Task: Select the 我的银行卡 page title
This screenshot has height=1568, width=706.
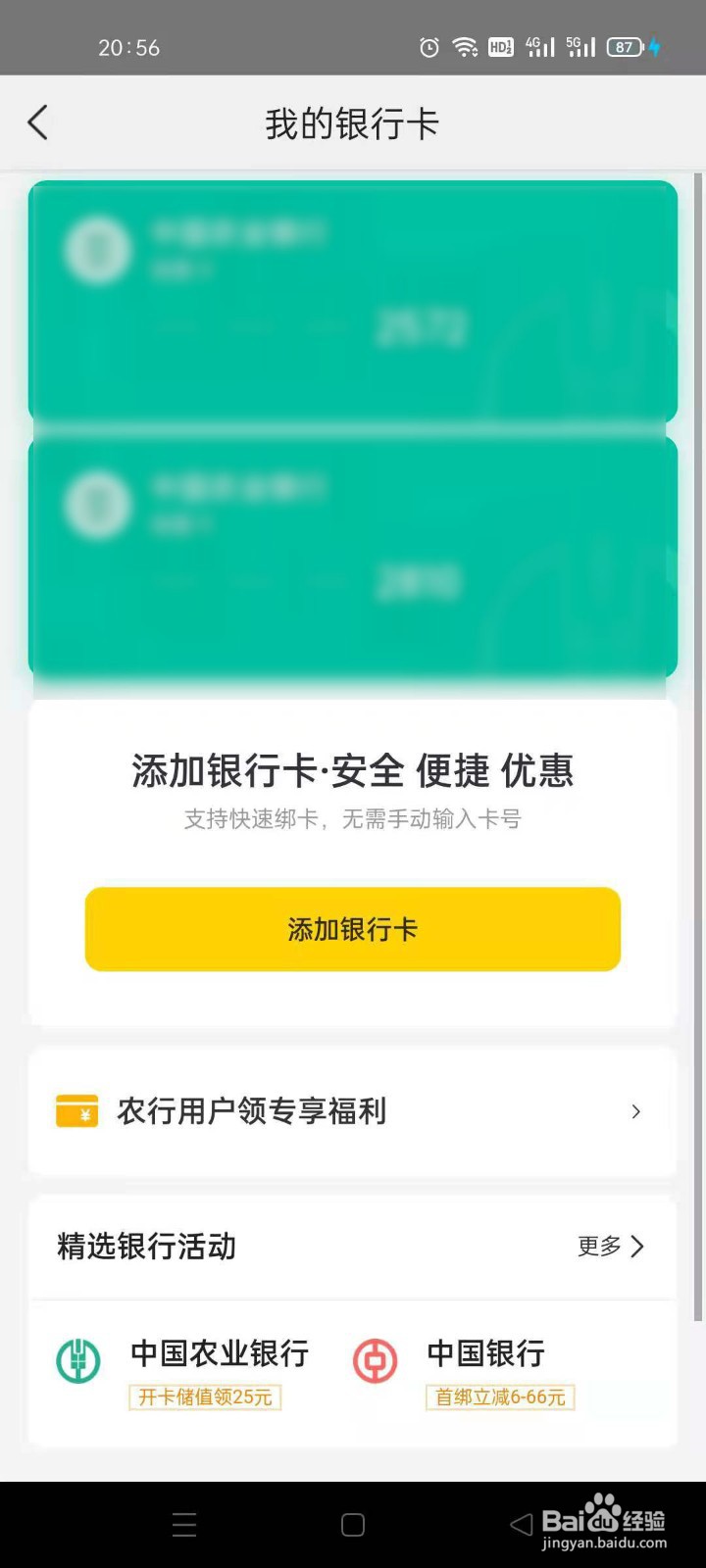Action: tap(352, 122)
